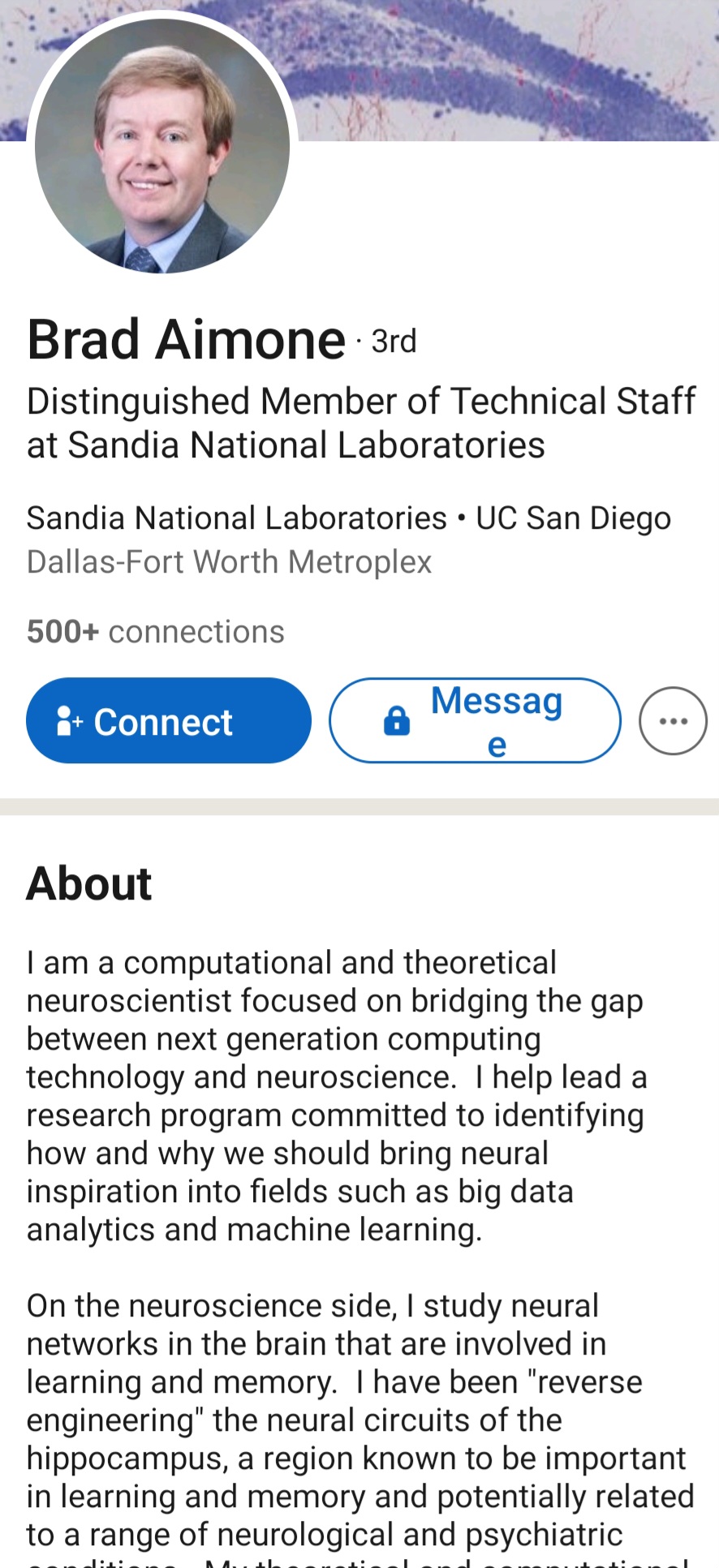719x1568 pixels.
Task: Open the three-dot more options menu
Action: coord(673,721)
